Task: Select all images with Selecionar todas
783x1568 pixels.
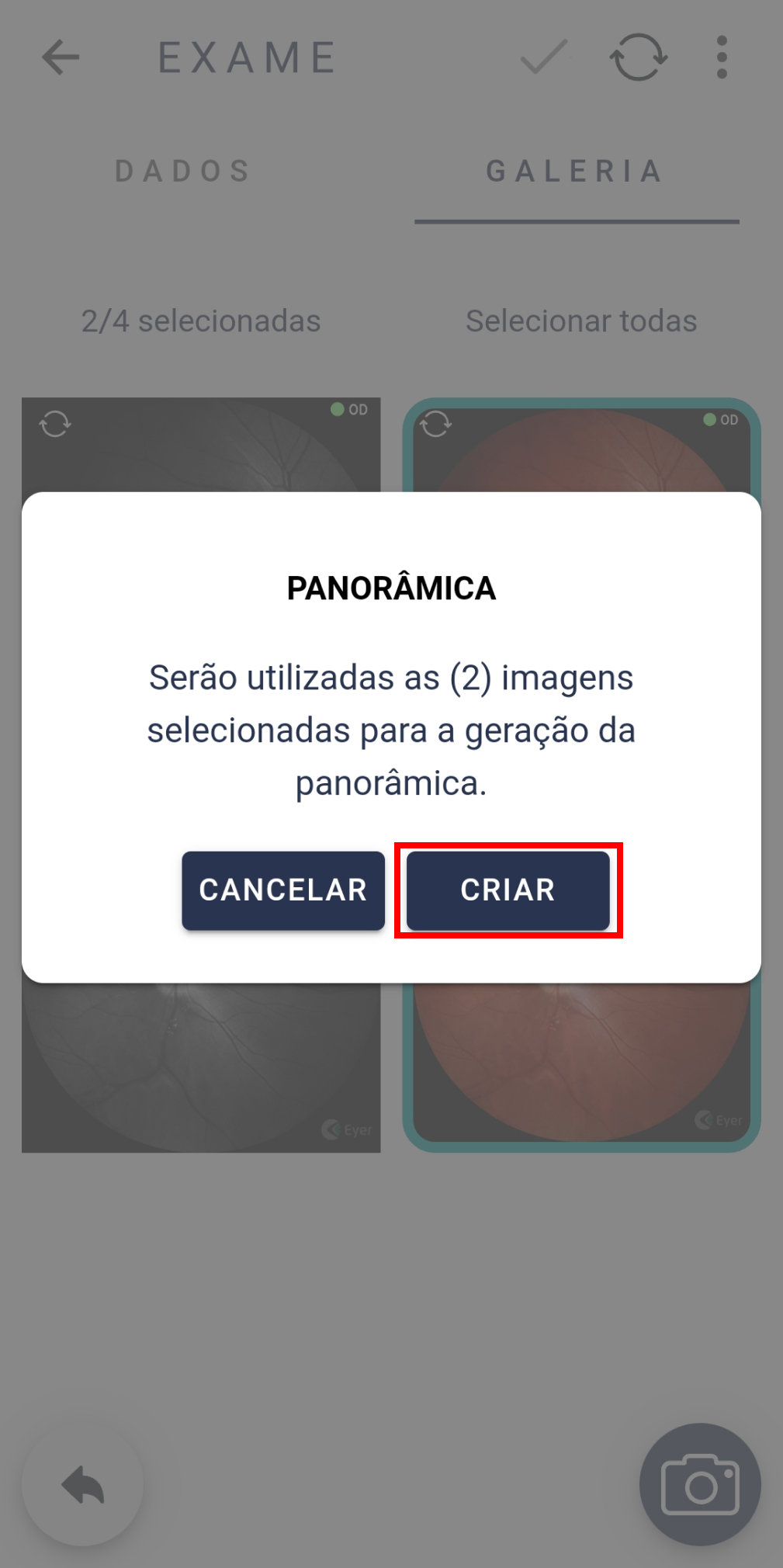Action: 581,321
